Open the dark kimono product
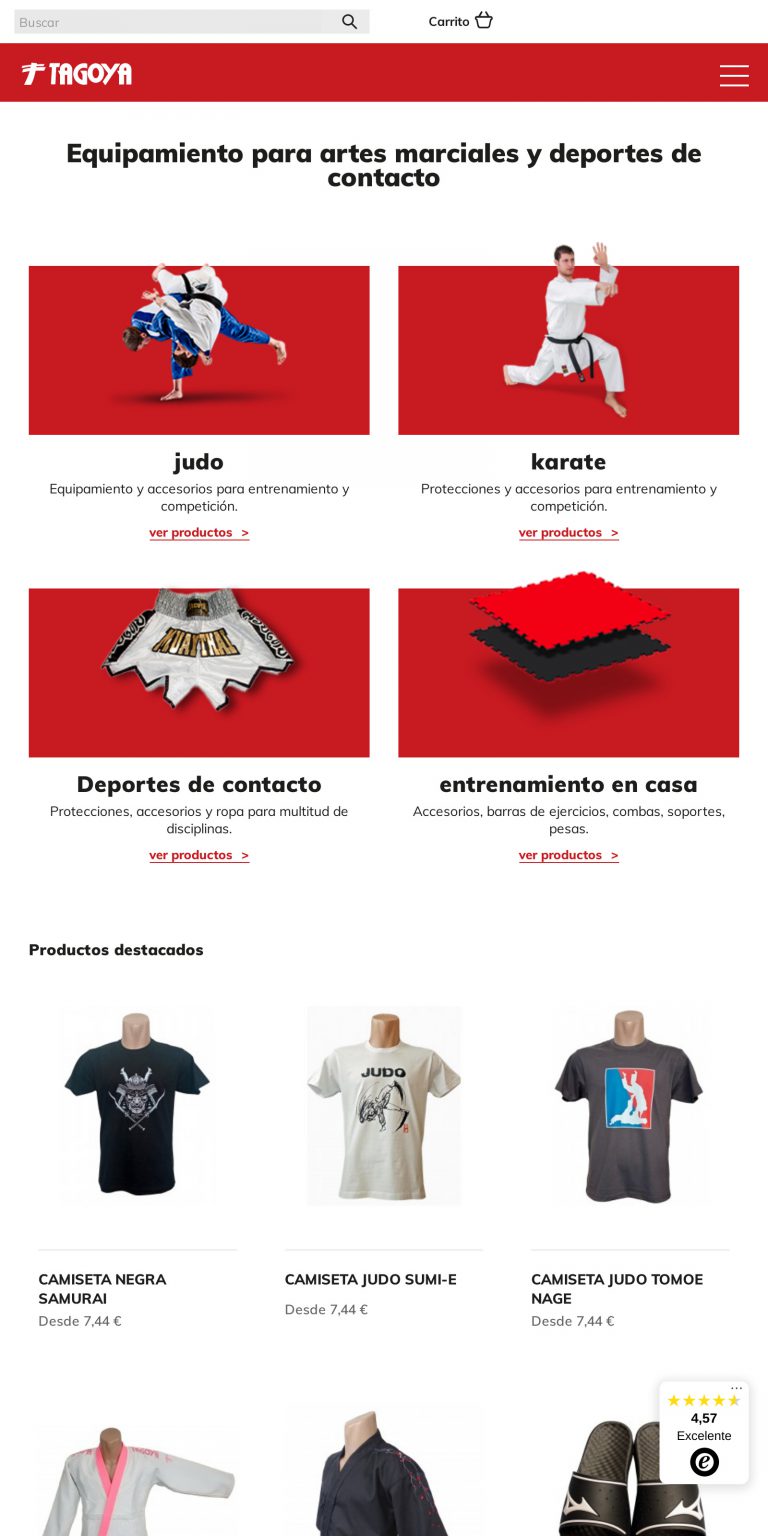768x1536 pixels. point(384,1480)
